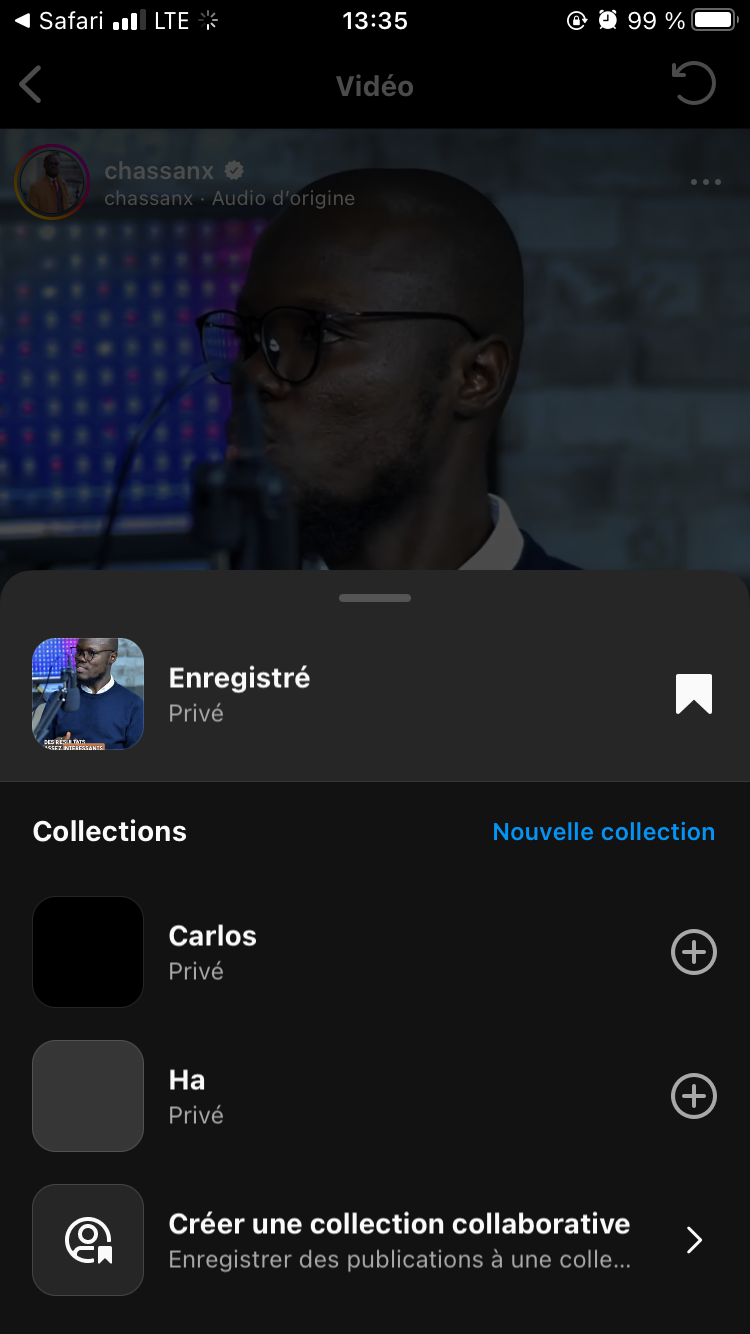
Task: Create a Nouvelle collection
Action: pos(603,832)
